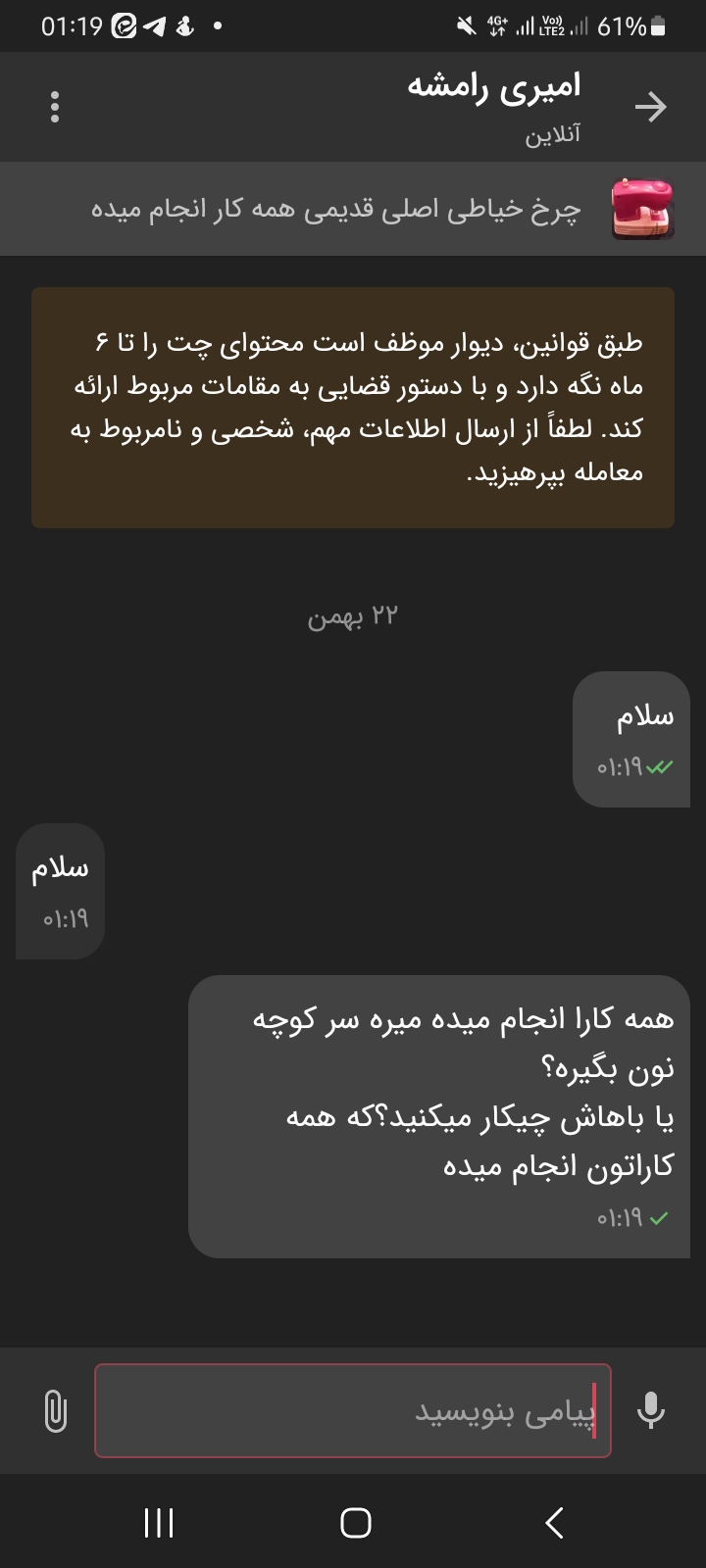Image resolution: width=706 pixels, height=1568 pixels.
Task: Open recent apps from the navigation bar
Action: pyautogui.click(x=158, y=1522)
